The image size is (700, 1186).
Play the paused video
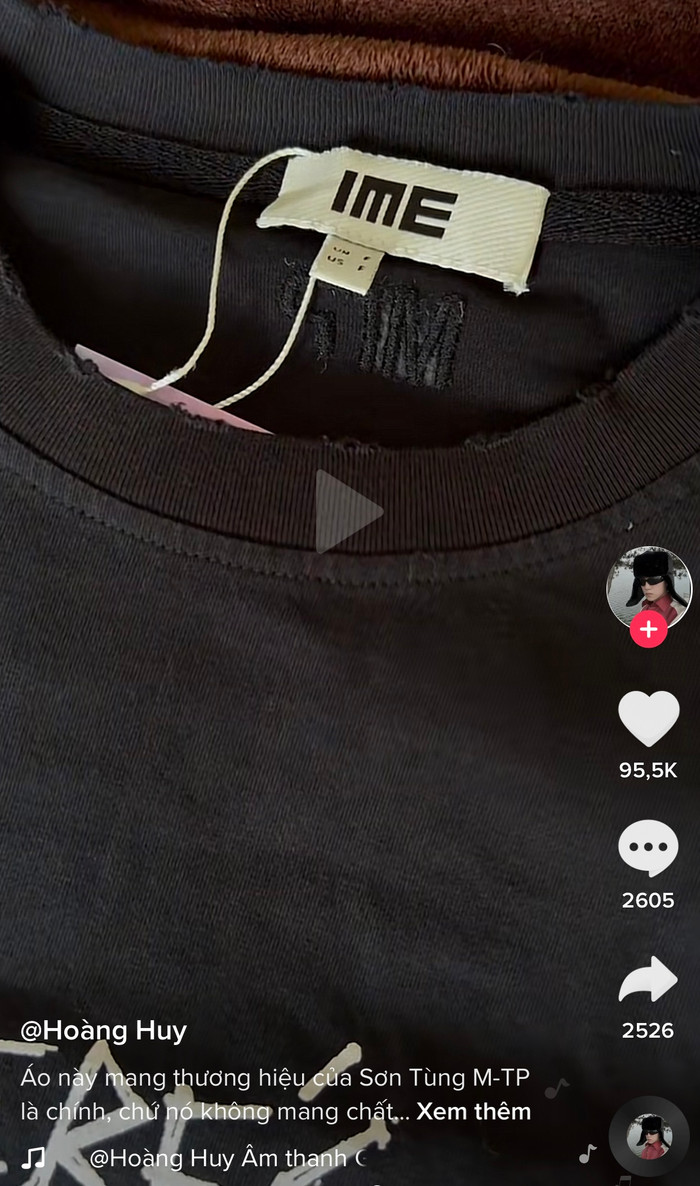pyautogui.click(x=349, y=511)
